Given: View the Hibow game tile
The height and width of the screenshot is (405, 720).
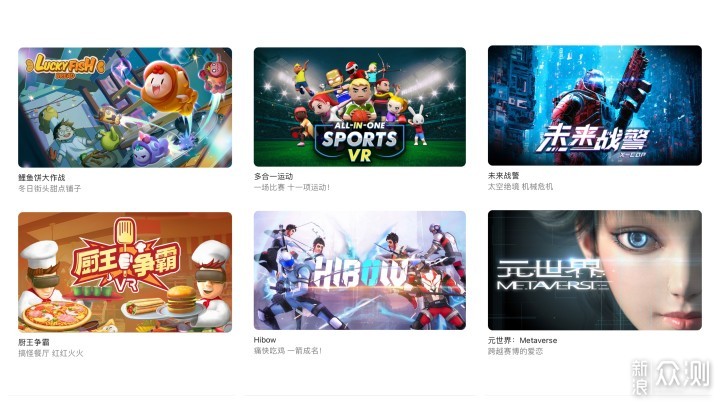Looking at the screenshot, I should [x=359, y=270].
